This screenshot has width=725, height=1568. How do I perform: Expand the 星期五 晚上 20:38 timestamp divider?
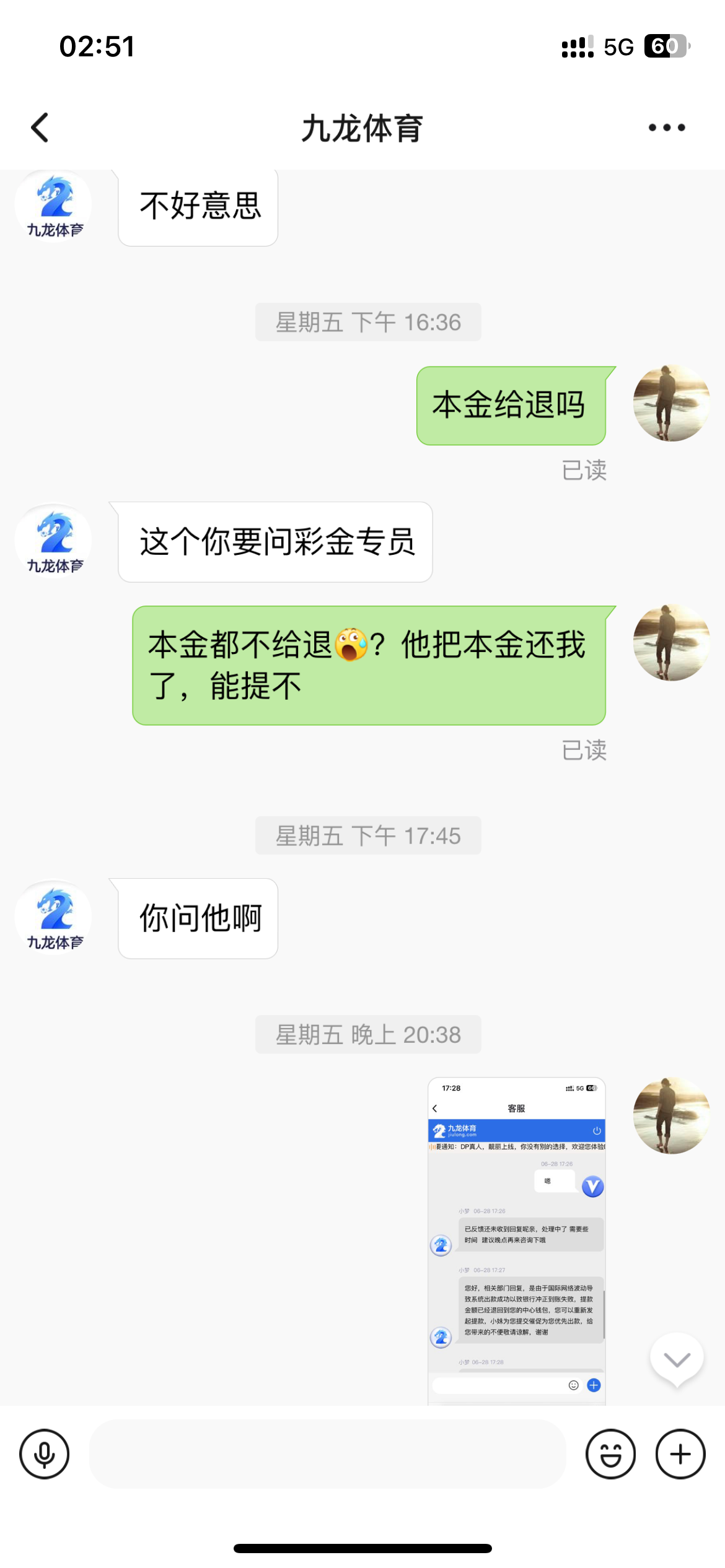[367, 1033]
